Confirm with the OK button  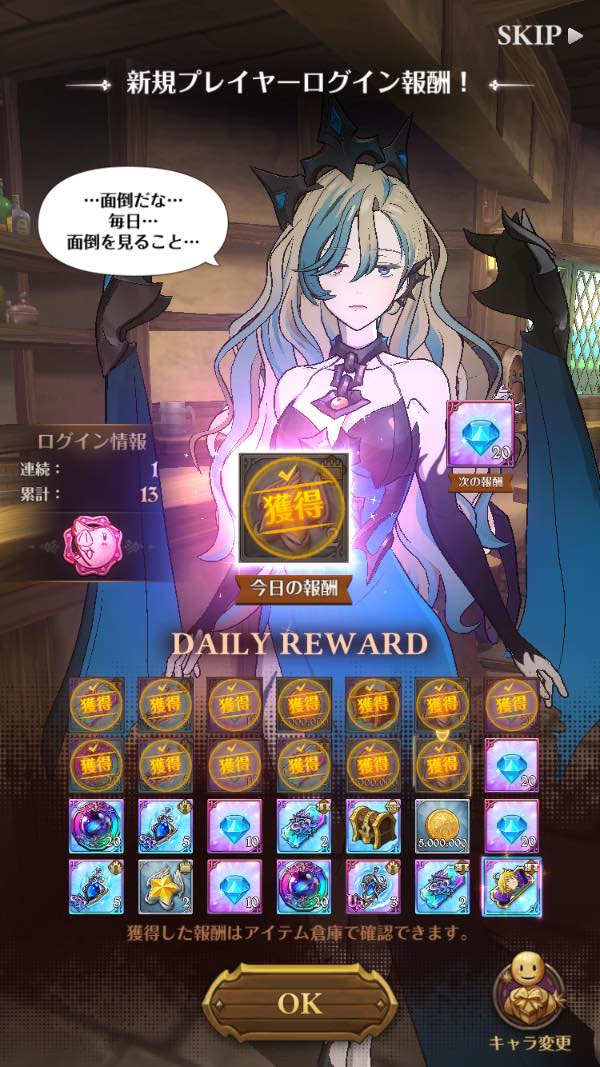click(300, 1002)
